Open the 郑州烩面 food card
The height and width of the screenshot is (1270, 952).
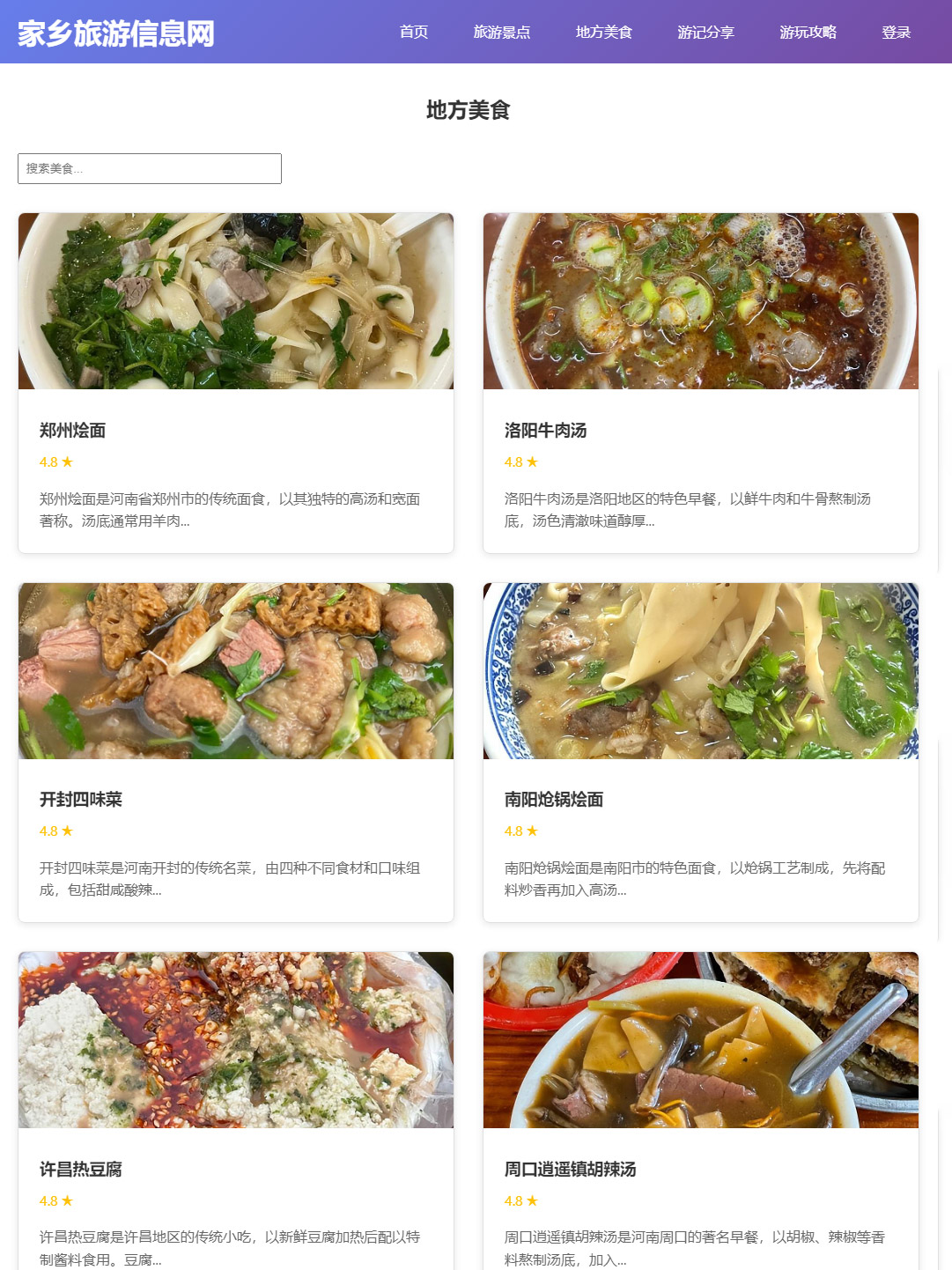click(x=236, y=383)
